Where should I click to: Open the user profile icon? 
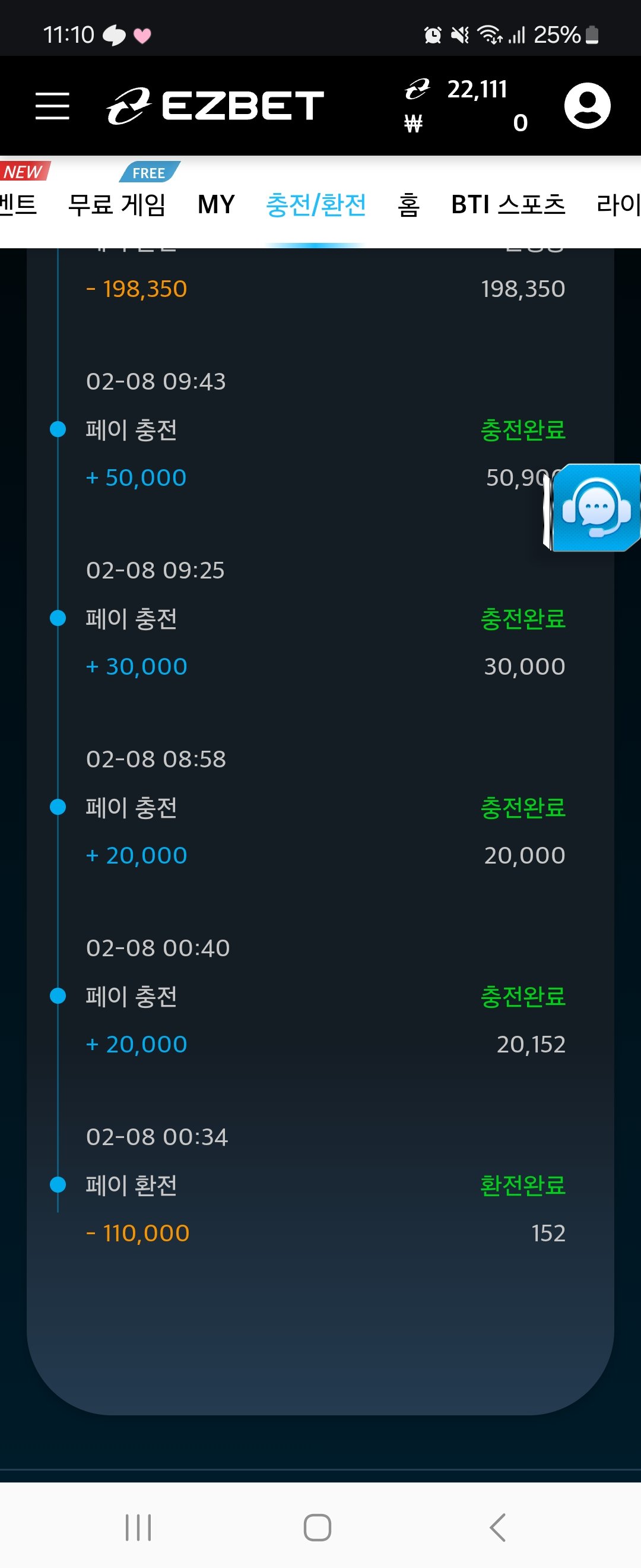[x=587, y=106]
